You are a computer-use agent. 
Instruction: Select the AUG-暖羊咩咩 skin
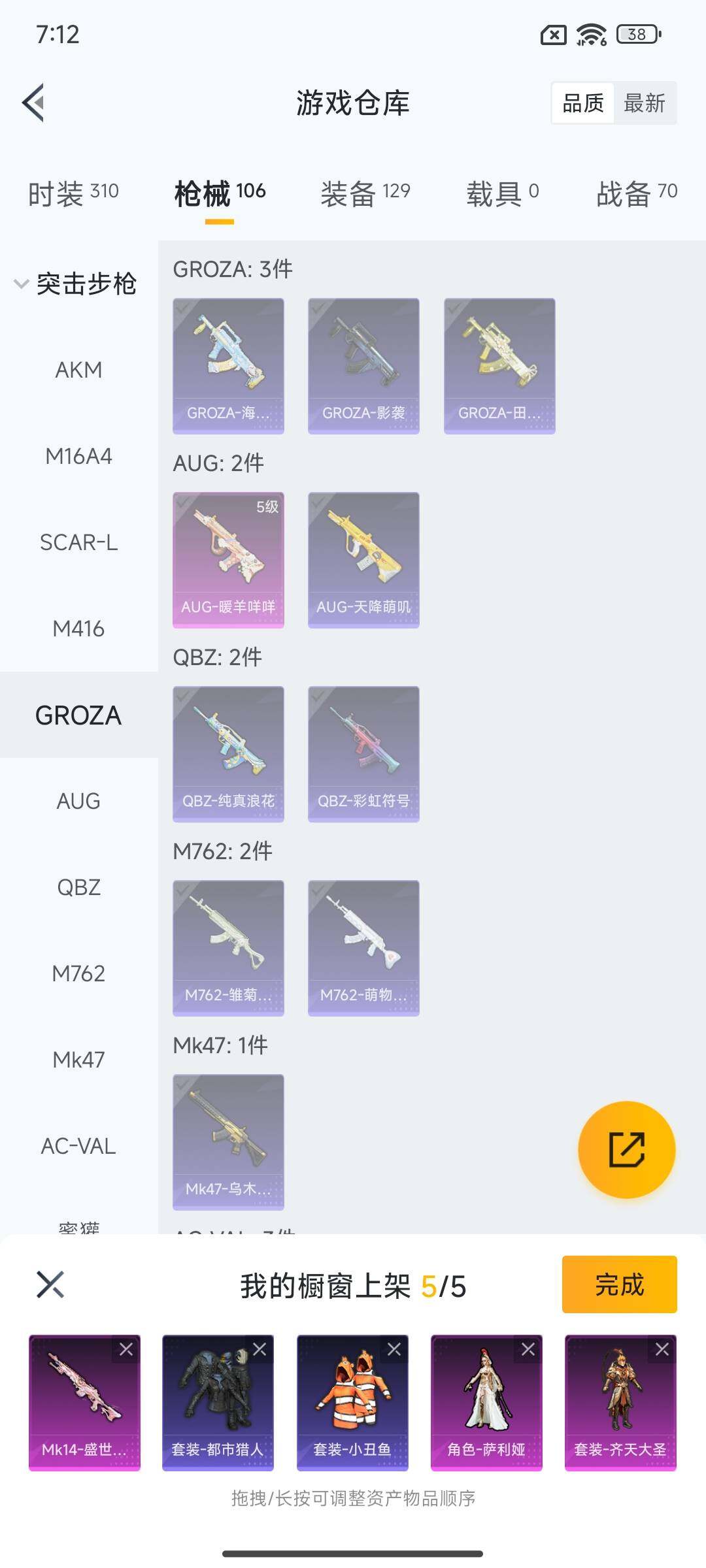point(228,560)
